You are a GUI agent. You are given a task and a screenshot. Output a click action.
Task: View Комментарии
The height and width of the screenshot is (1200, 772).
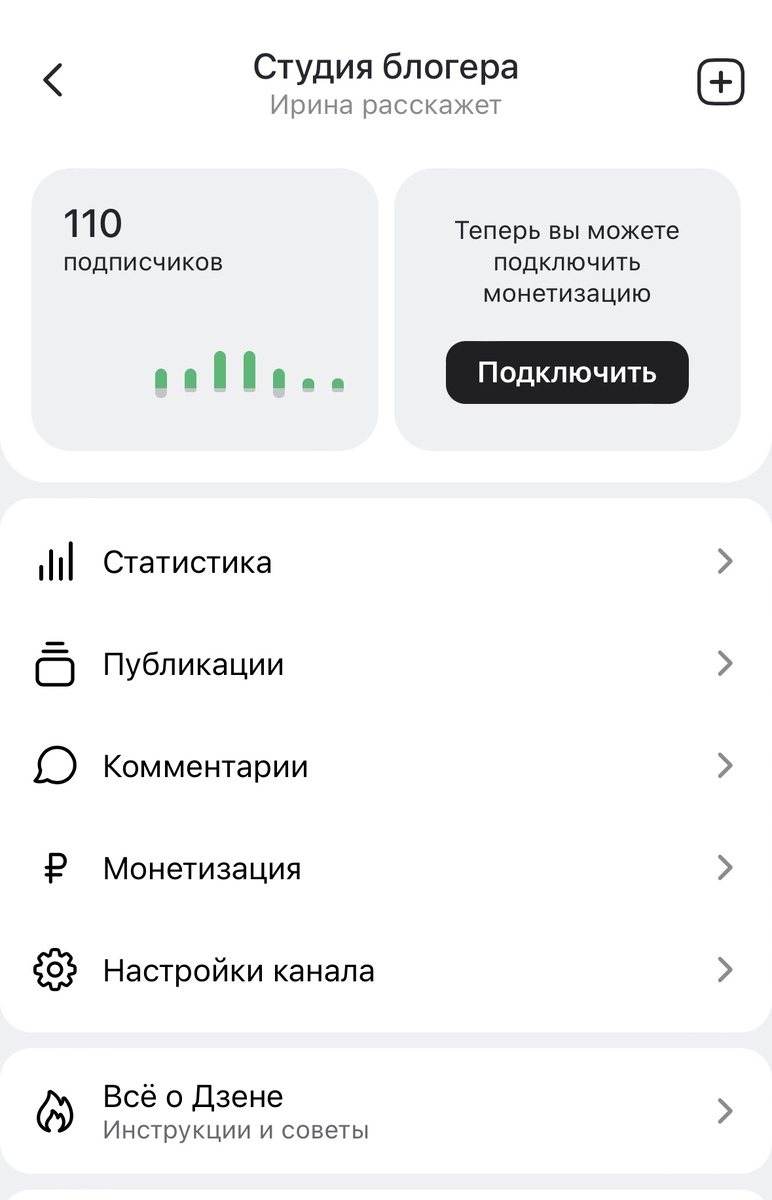click(x=385, y=767)
